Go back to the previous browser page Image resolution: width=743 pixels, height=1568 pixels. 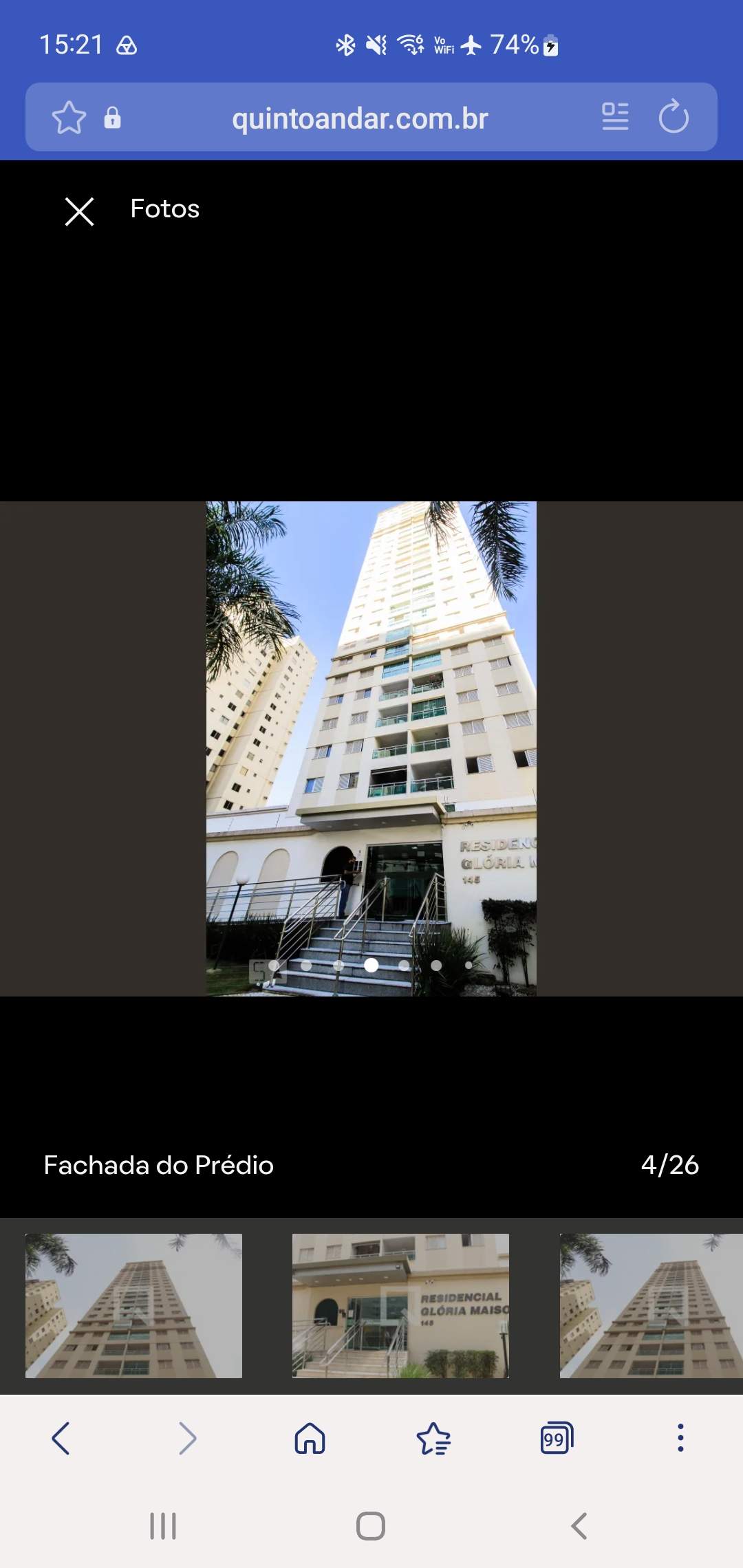(61, 1438)
